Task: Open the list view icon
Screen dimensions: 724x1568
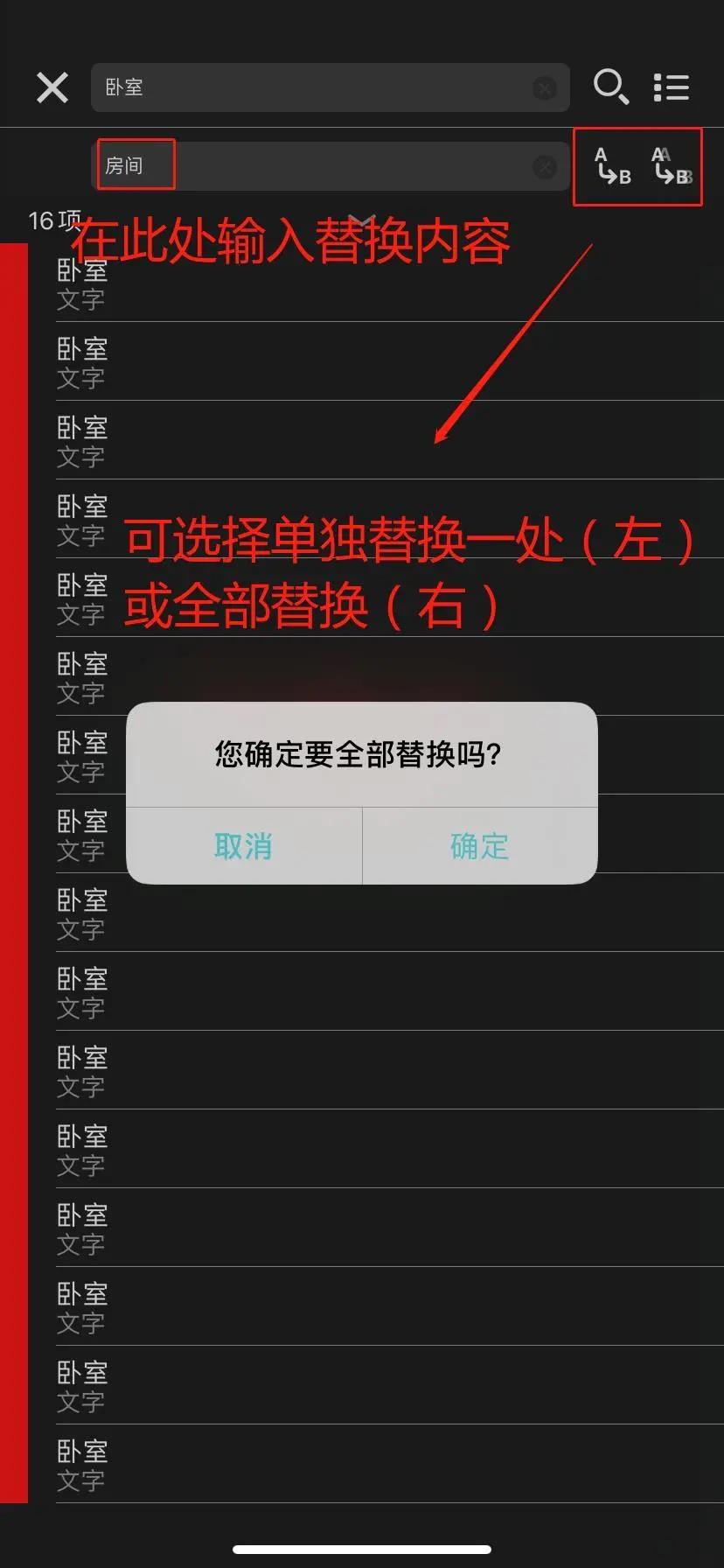Action: (x=672, y=87)
